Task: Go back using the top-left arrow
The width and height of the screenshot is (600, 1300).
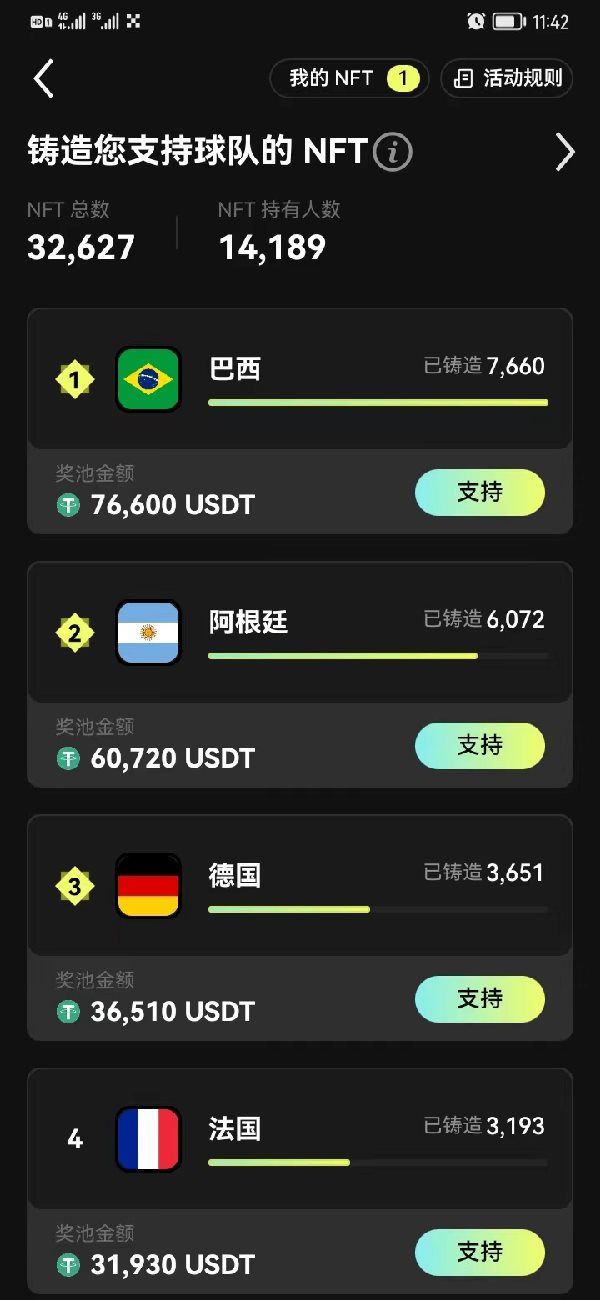Action: [43, 78]
